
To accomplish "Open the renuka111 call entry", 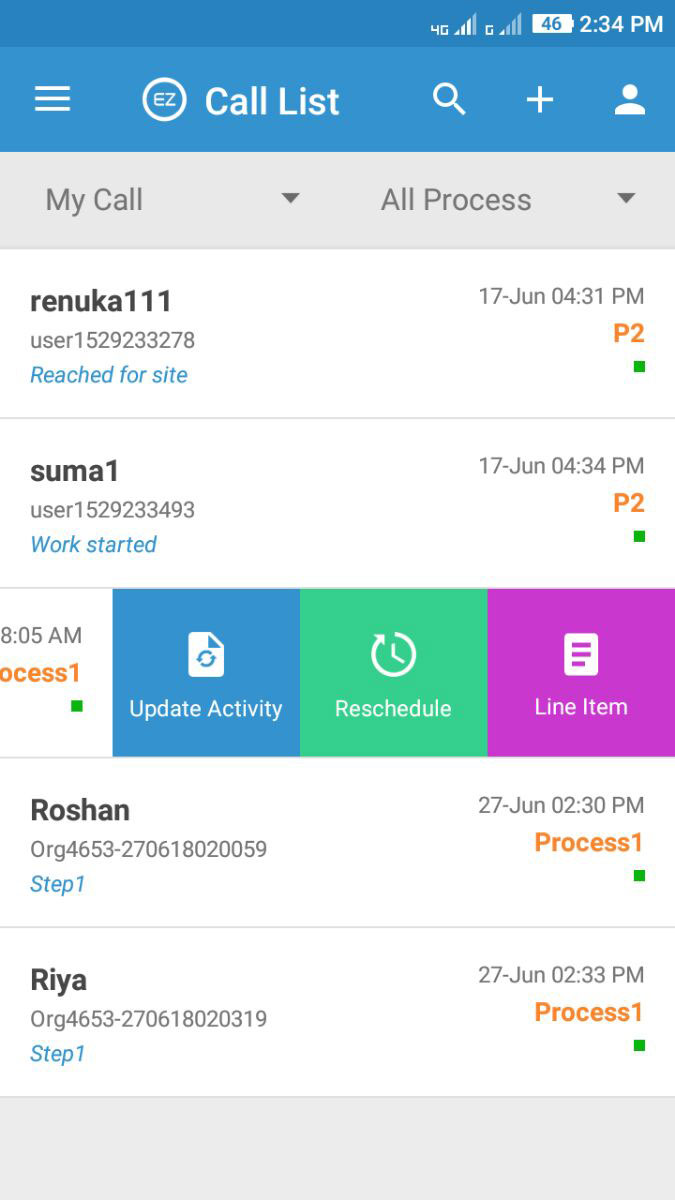I will (x=337, y=334).
